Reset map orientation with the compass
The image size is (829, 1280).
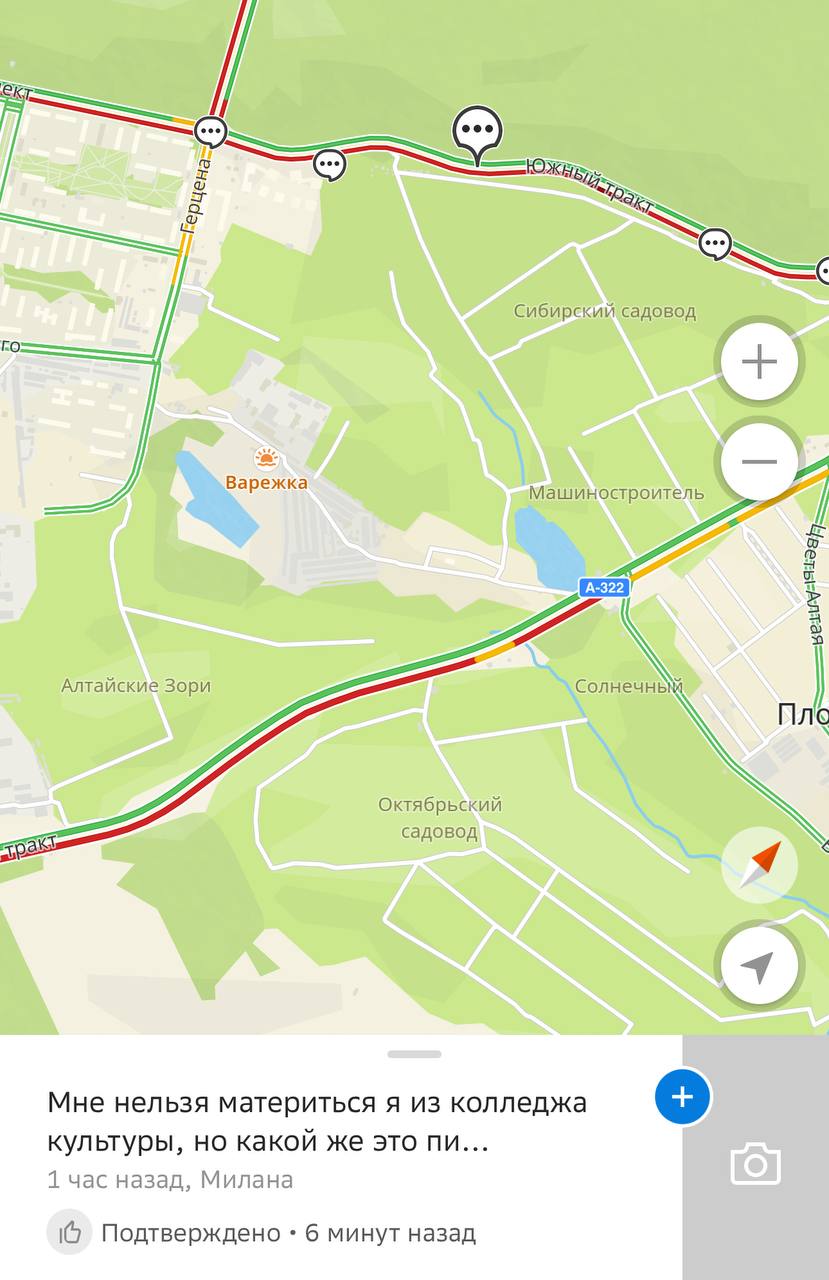(759, 865)
